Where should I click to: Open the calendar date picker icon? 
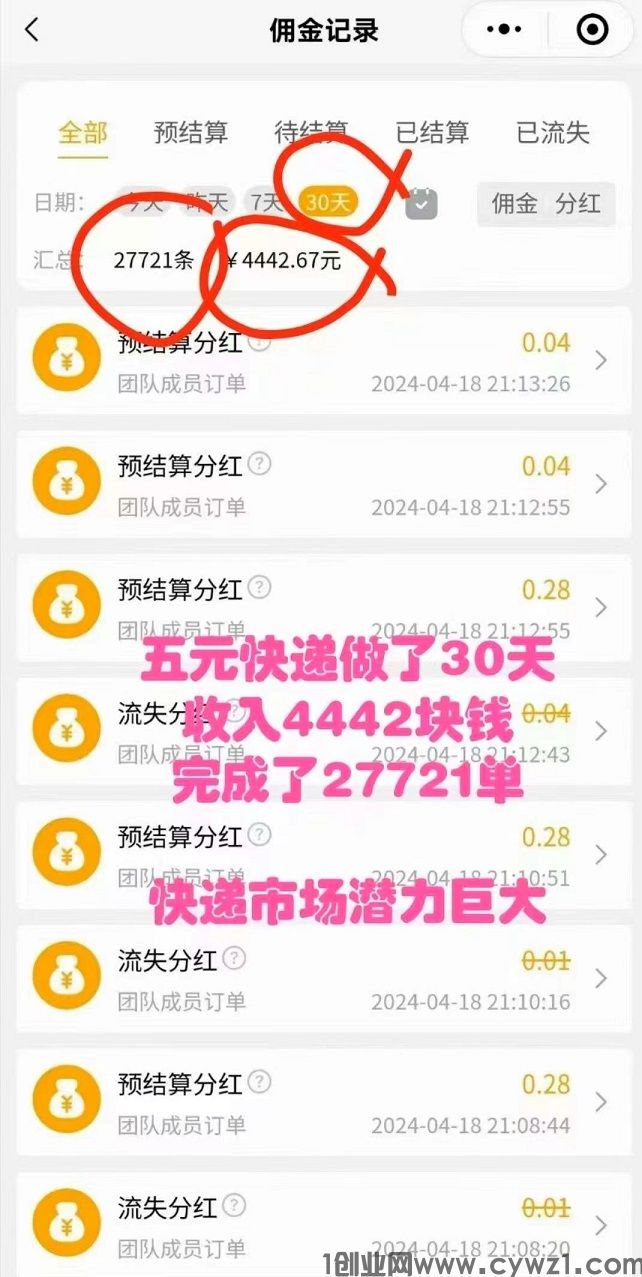tap(421, 204)
